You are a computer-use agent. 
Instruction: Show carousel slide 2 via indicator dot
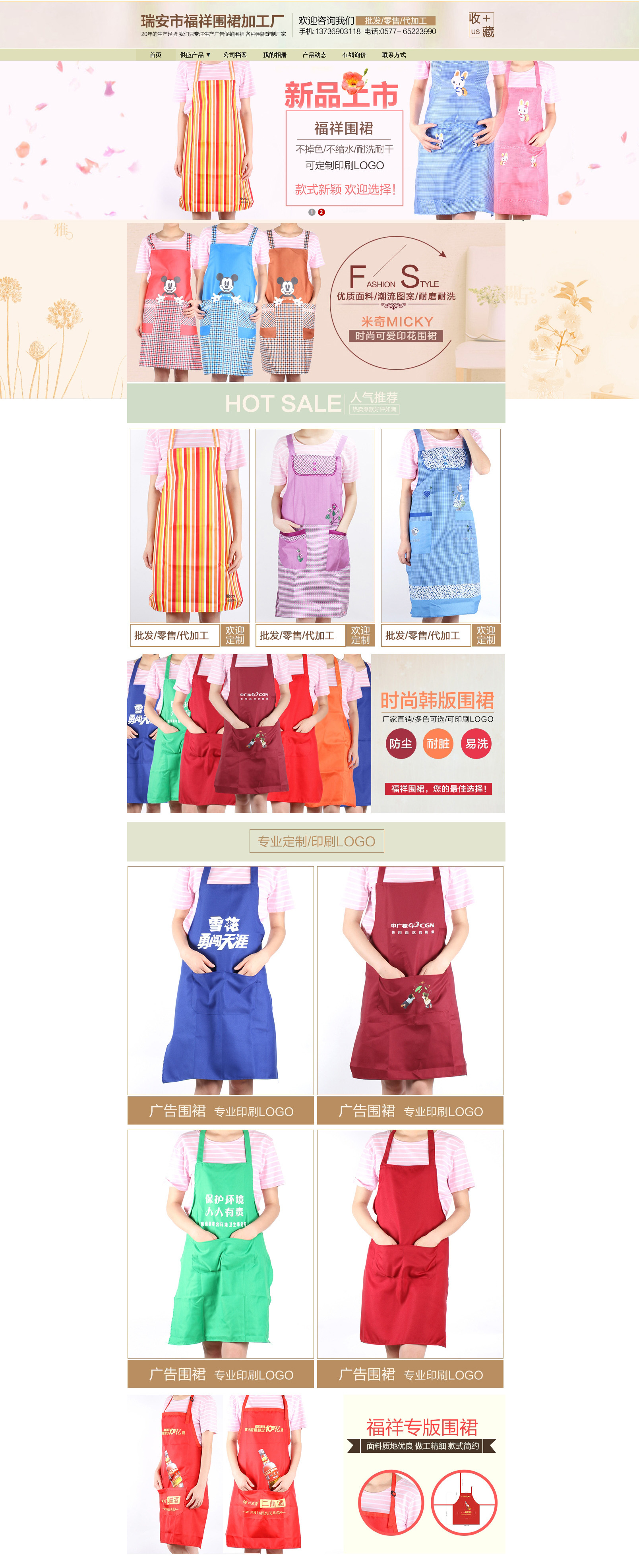(x=321, y=213)
